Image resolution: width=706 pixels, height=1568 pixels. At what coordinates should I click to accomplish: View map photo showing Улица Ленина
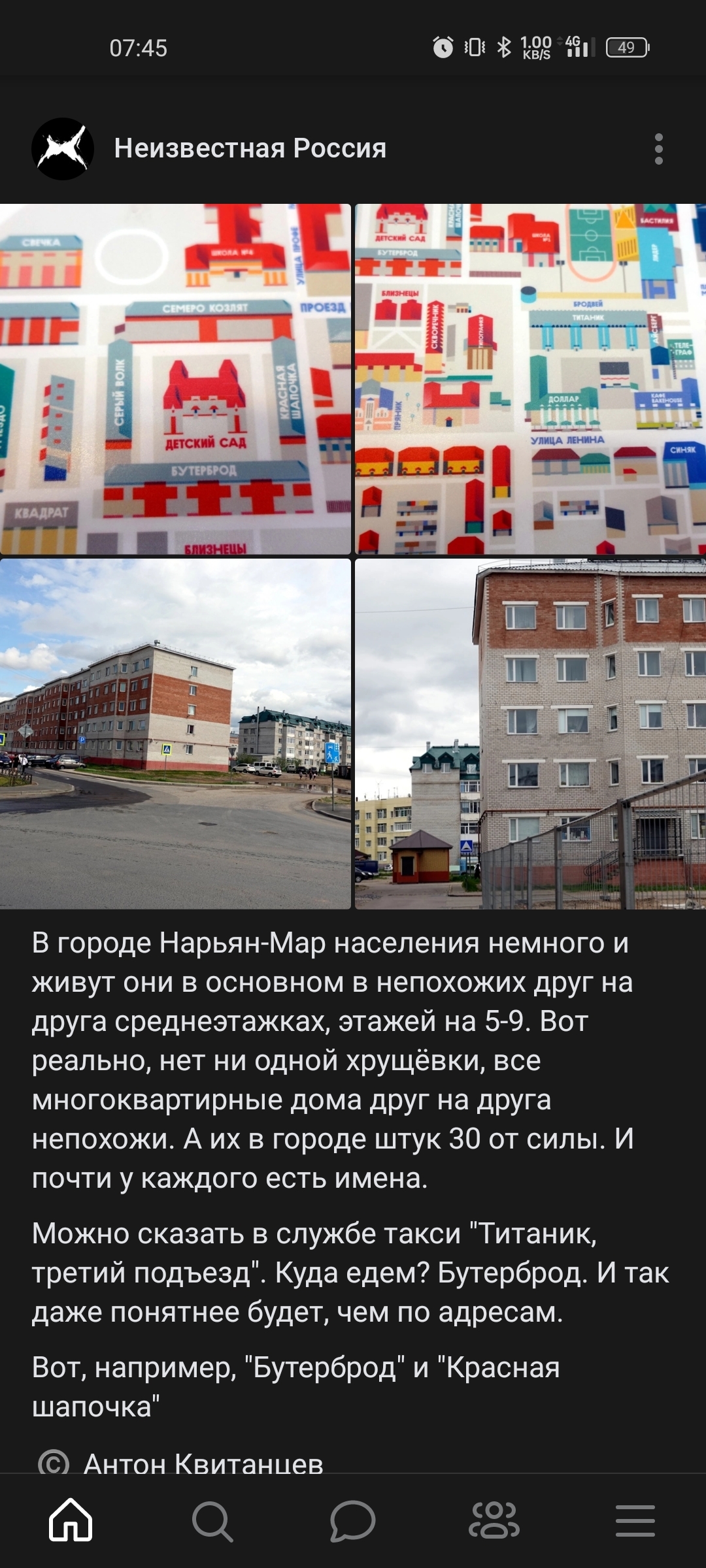530,379
